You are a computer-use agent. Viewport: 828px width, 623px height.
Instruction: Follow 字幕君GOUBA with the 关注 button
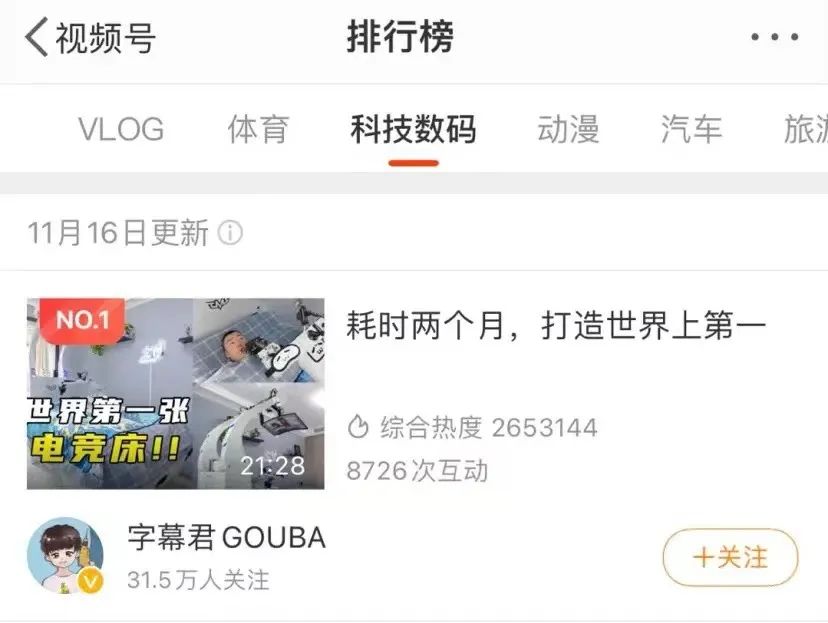730,557
